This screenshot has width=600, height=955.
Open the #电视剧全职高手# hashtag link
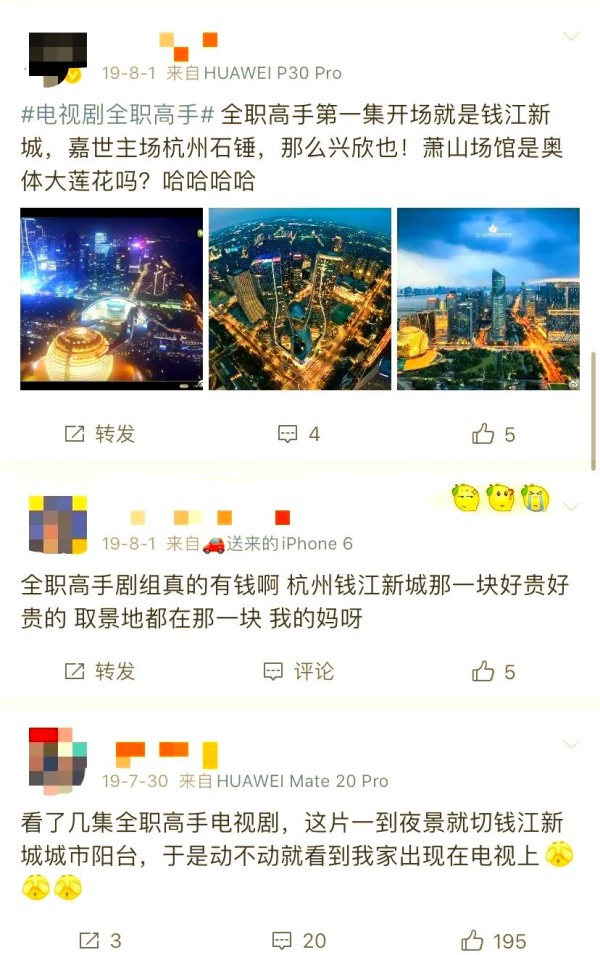point(119,113)
